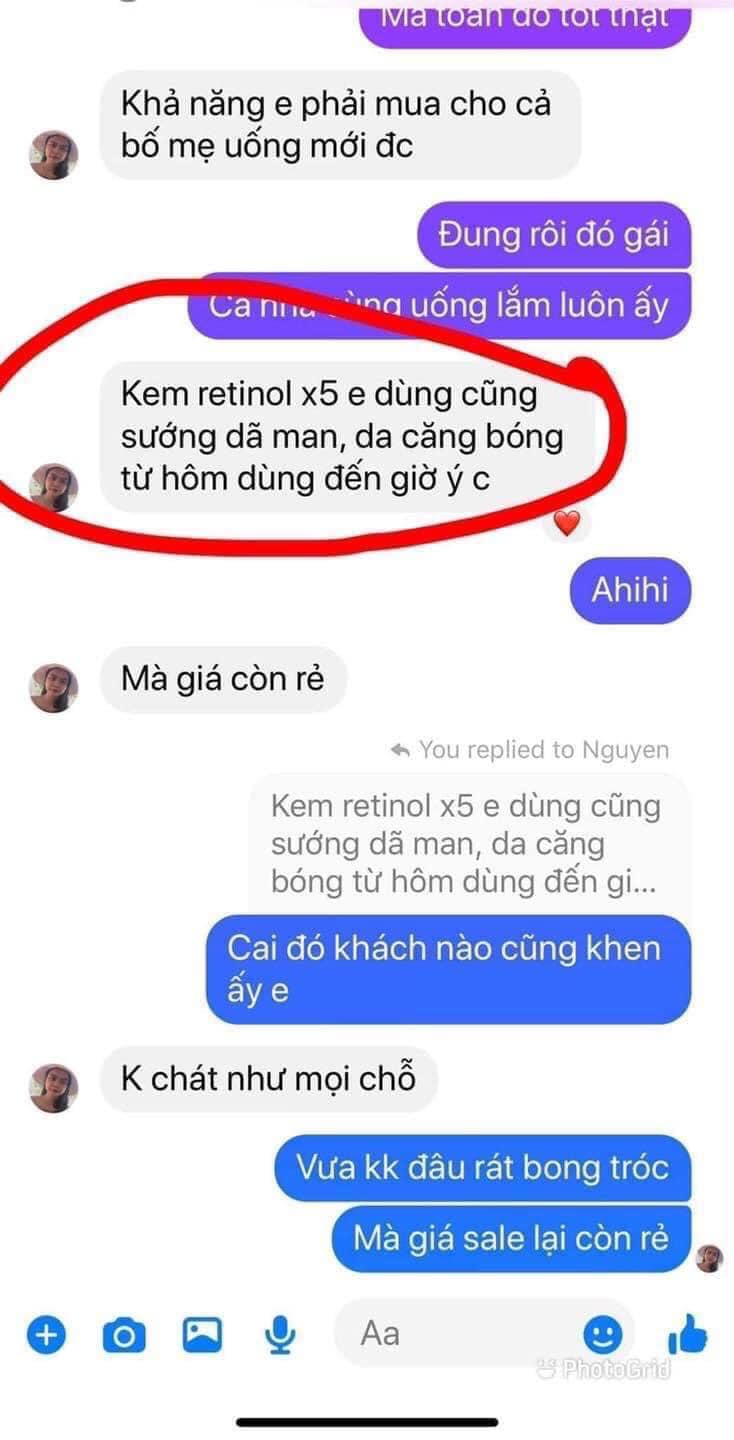Open the emoji picker in the message field
This screenshot has width=734, height=1440.
pos(602,1333)
